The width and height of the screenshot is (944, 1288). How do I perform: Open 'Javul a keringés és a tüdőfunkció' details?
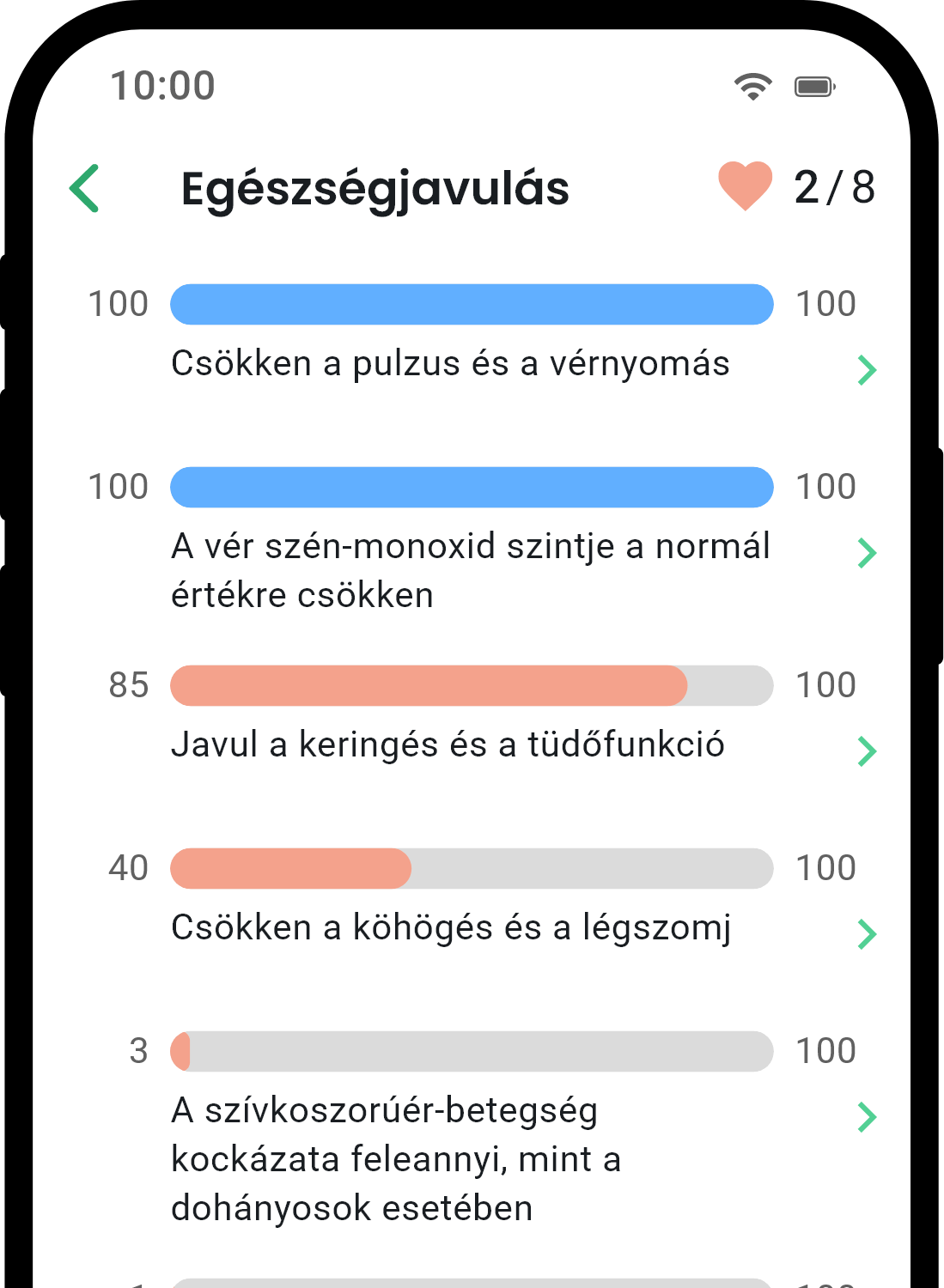(x=867, y=750)
